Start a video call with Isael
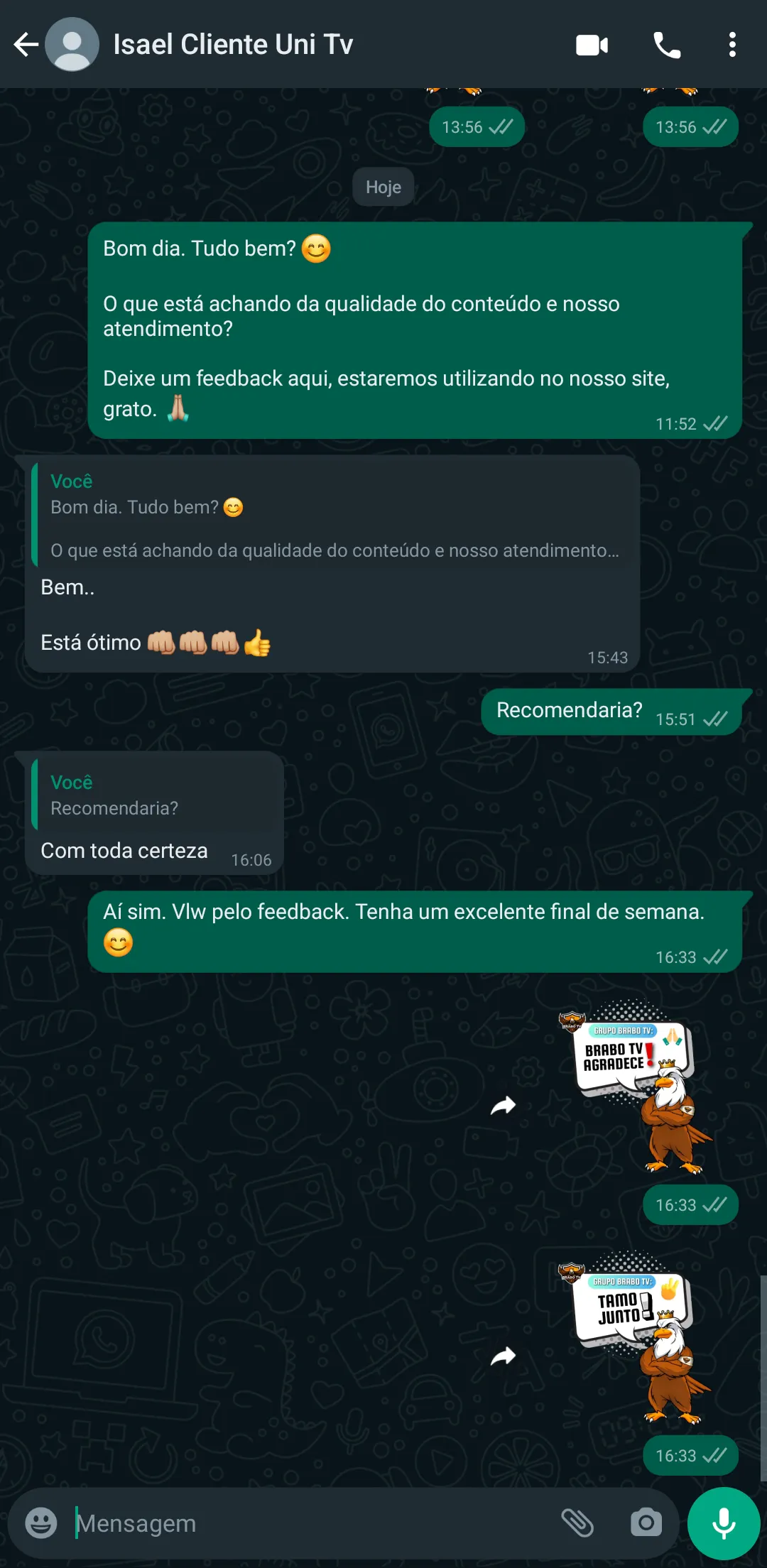 (593, 44)
